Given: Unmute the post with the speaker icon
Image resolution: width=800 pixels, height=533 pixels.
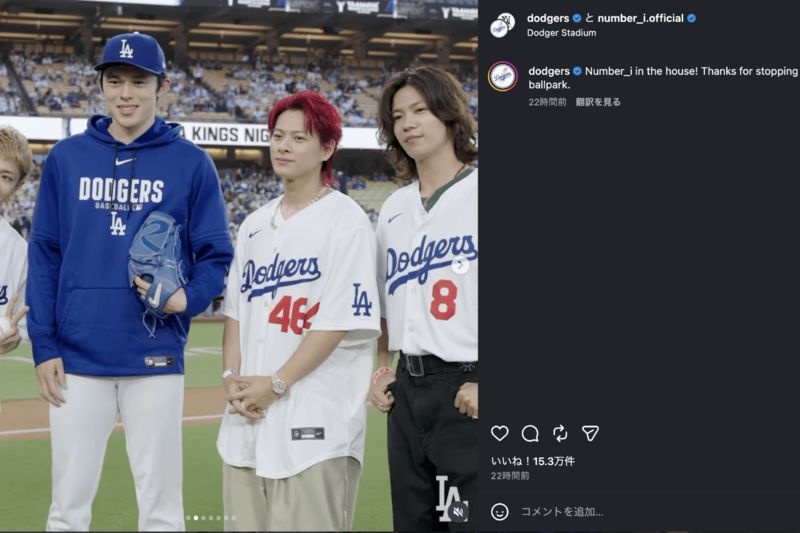Looking at the screenshot, I should tap(459, 512).
